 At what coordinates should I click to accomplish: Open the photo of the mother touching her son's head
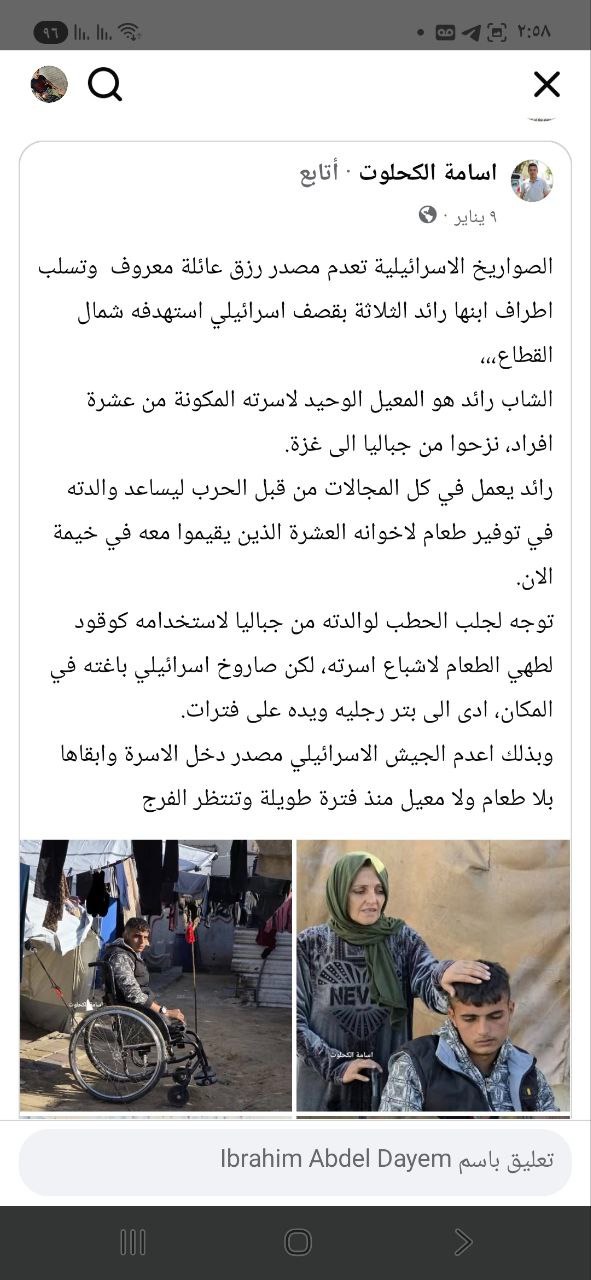click(433, 975)
